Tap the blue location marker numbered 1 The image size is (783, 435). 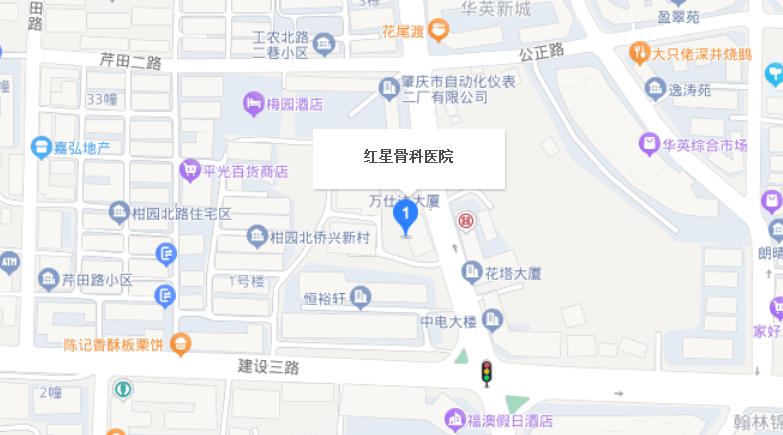[x=405, y=216]
